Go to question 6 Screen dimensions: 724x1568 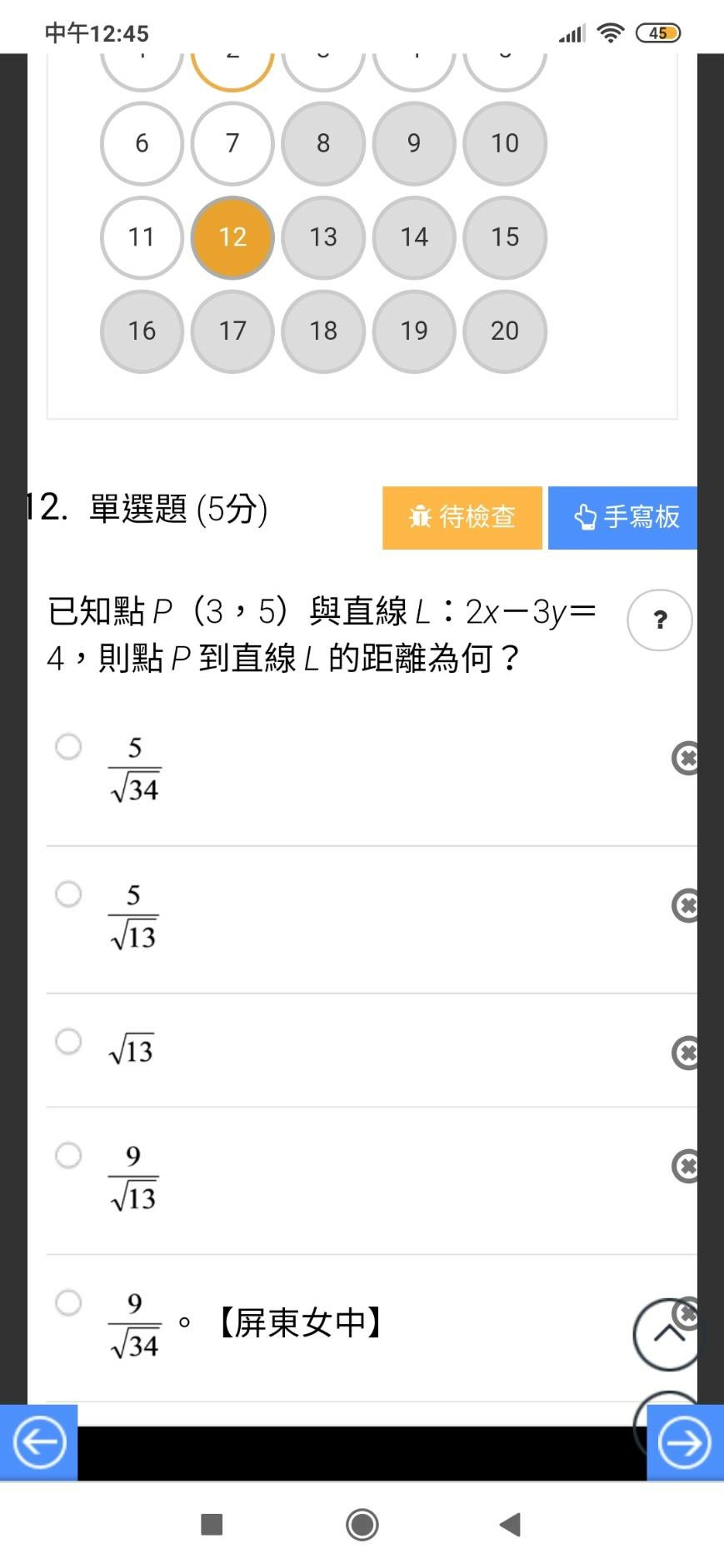coord(142,143)
